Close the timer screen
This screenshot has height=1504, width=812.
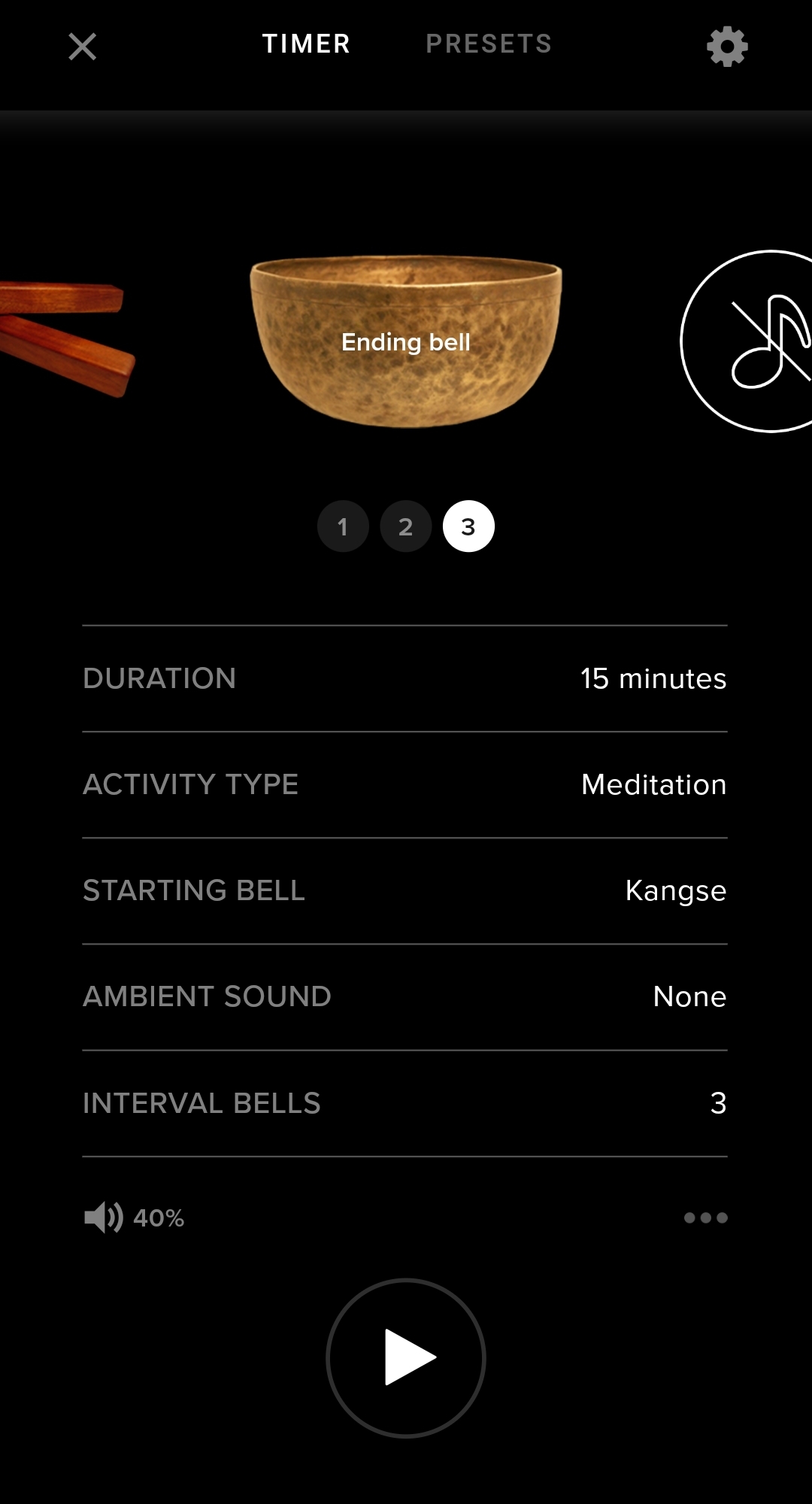pos(82,47)
